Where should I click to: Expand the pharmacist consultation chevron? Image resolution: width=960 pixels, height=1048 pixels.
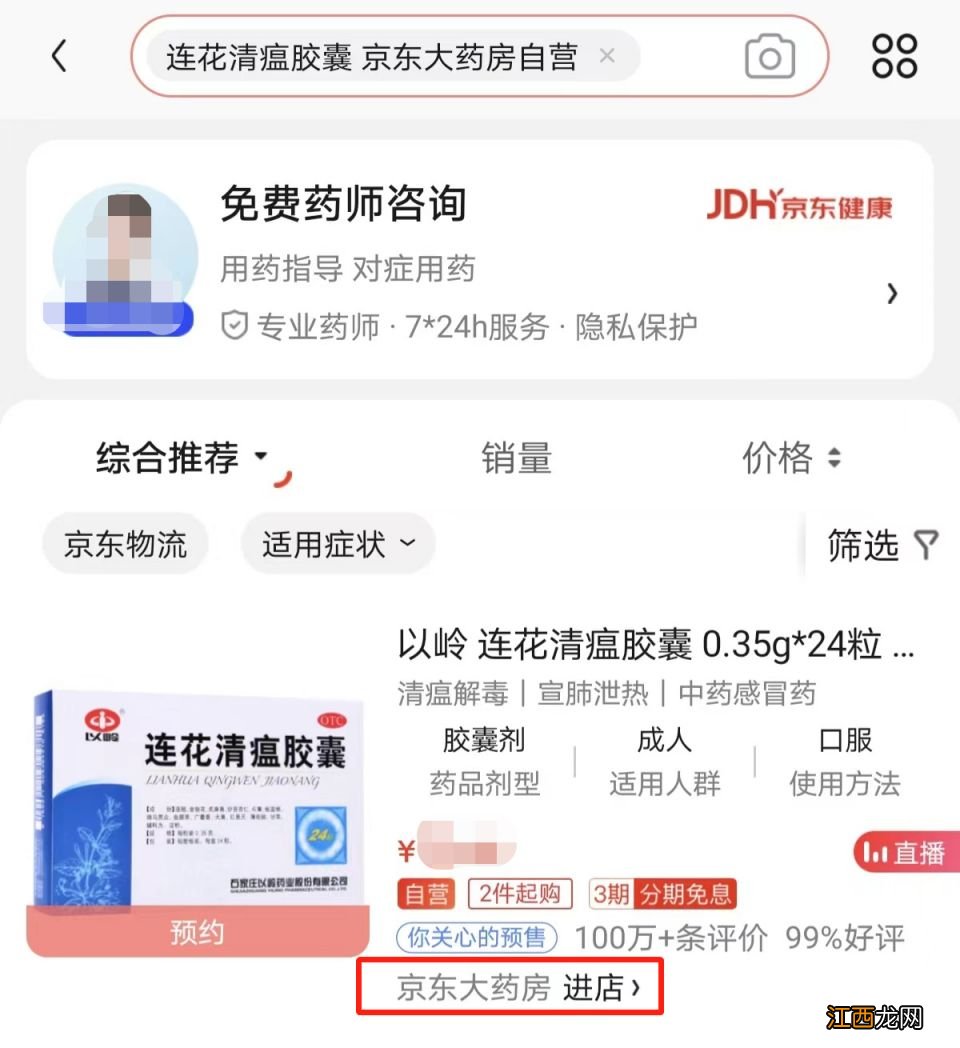[x=891, y=293]
